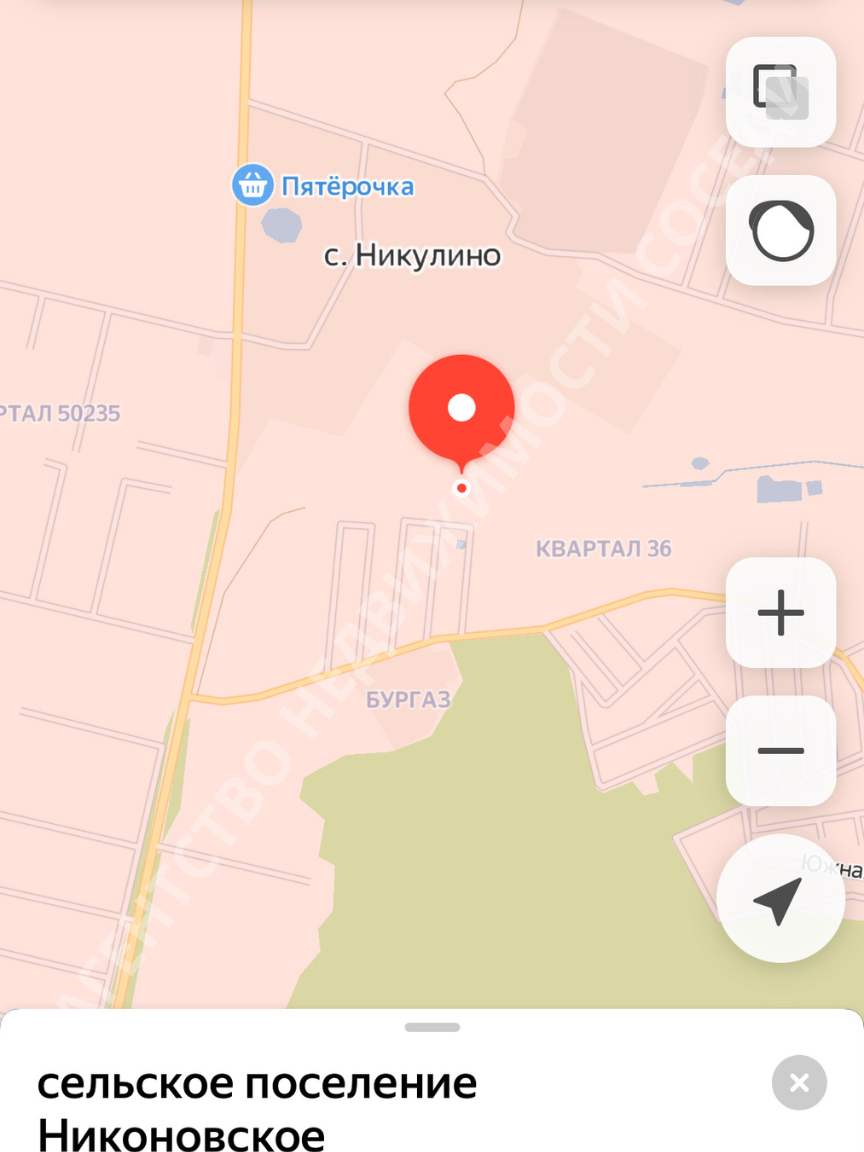The height and width of the screenshot is (1152, 864).
Task: Open the map layers button
Action: pyautogui.click(x=780, y=92)
